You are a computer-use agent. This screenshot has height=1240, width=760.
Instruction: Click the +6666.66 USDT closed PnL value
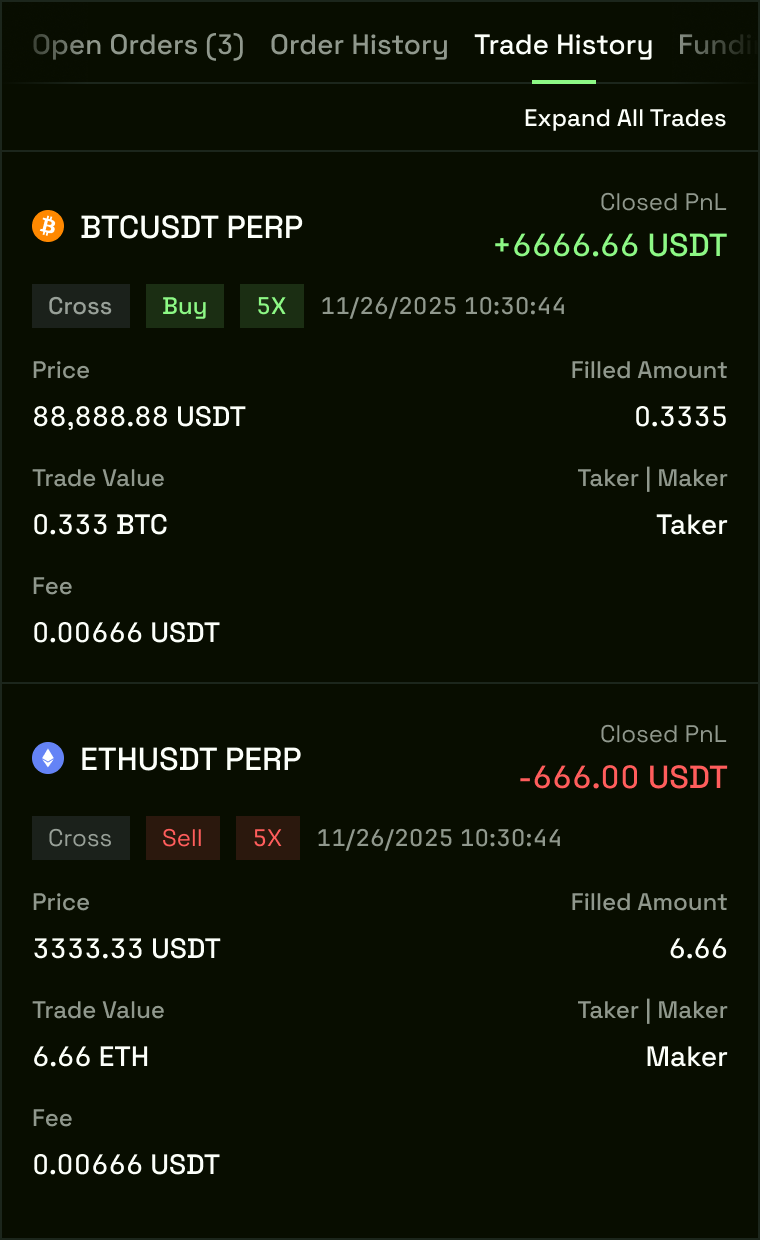tap(610, 244)
